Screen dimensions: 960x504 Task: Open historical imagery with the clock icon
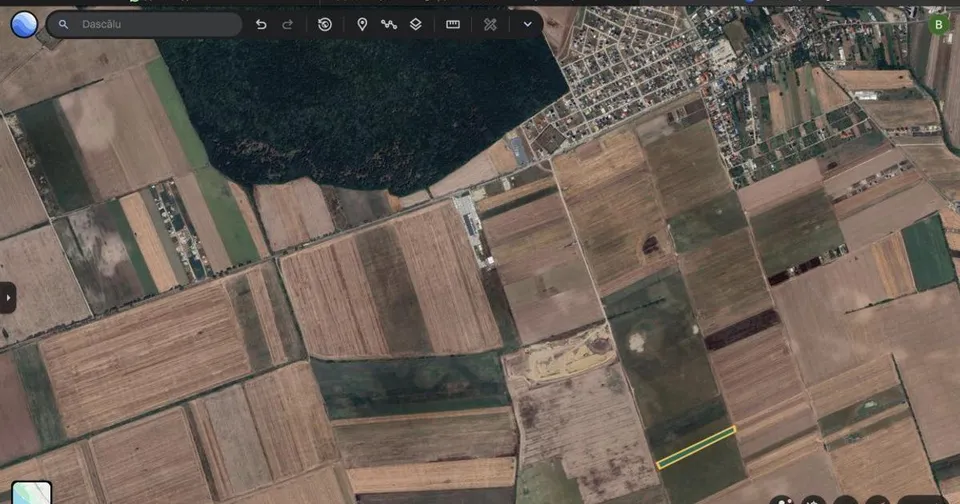click(x=324, y=24)
